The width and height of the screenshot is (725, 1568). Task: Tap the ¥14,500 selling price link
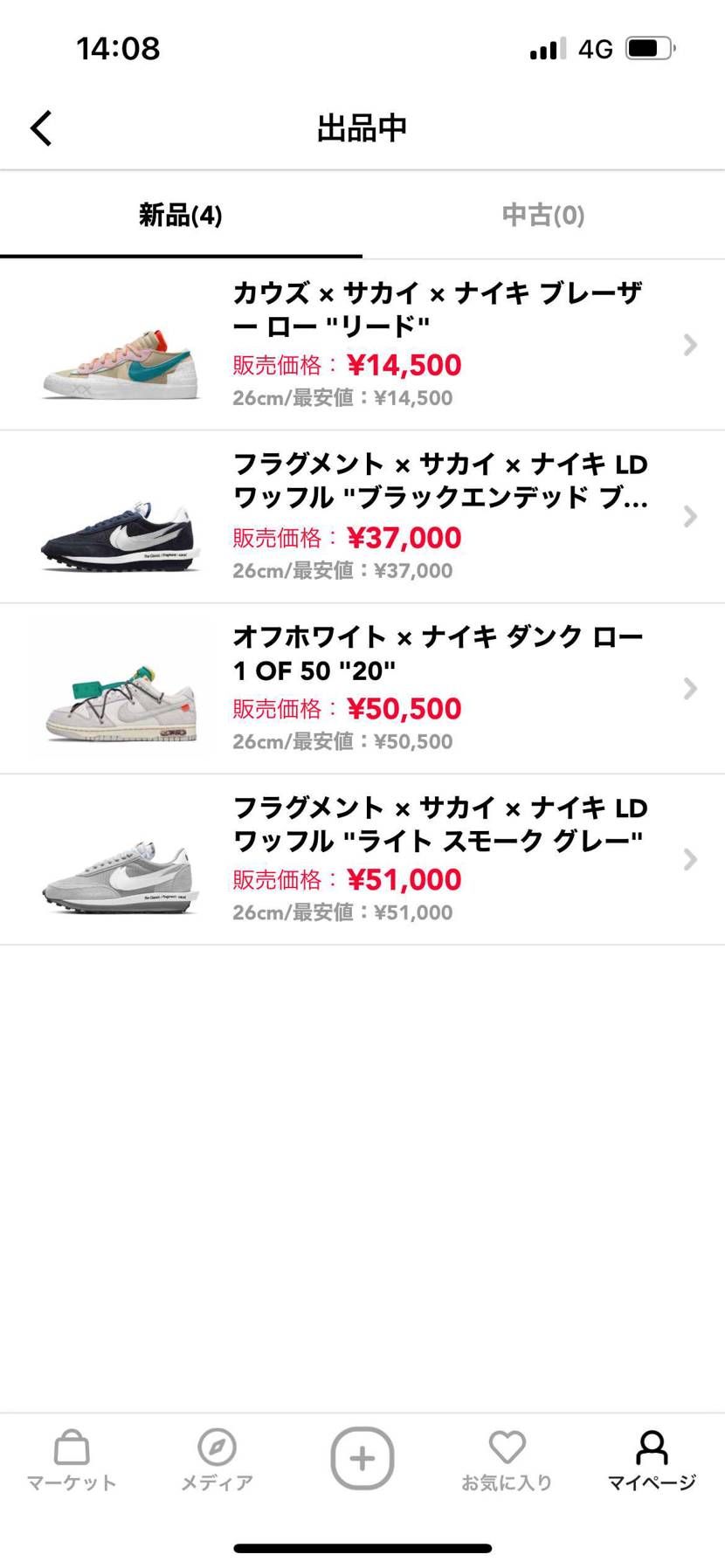pos(404,364)
